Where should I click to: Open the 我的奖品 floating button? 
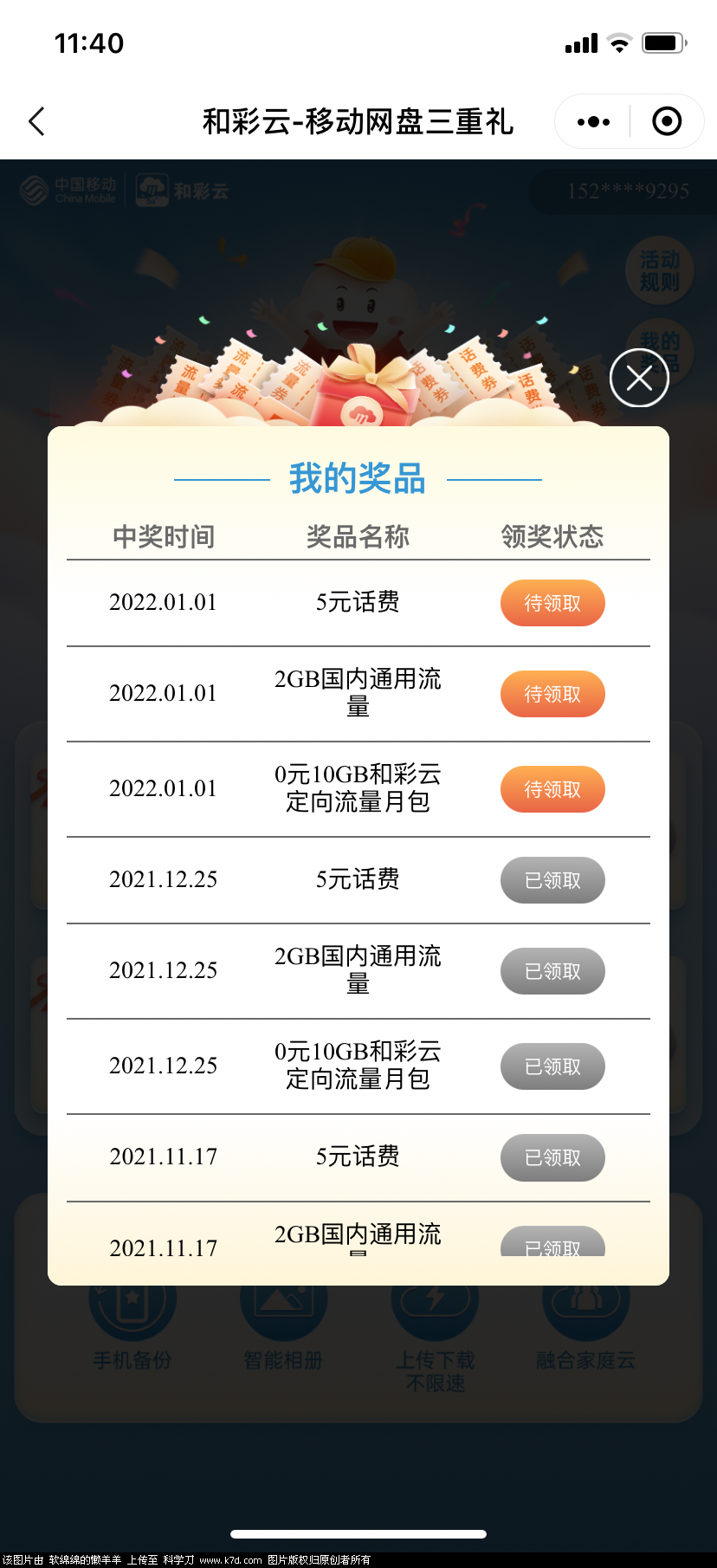click(x=660, y=351)
